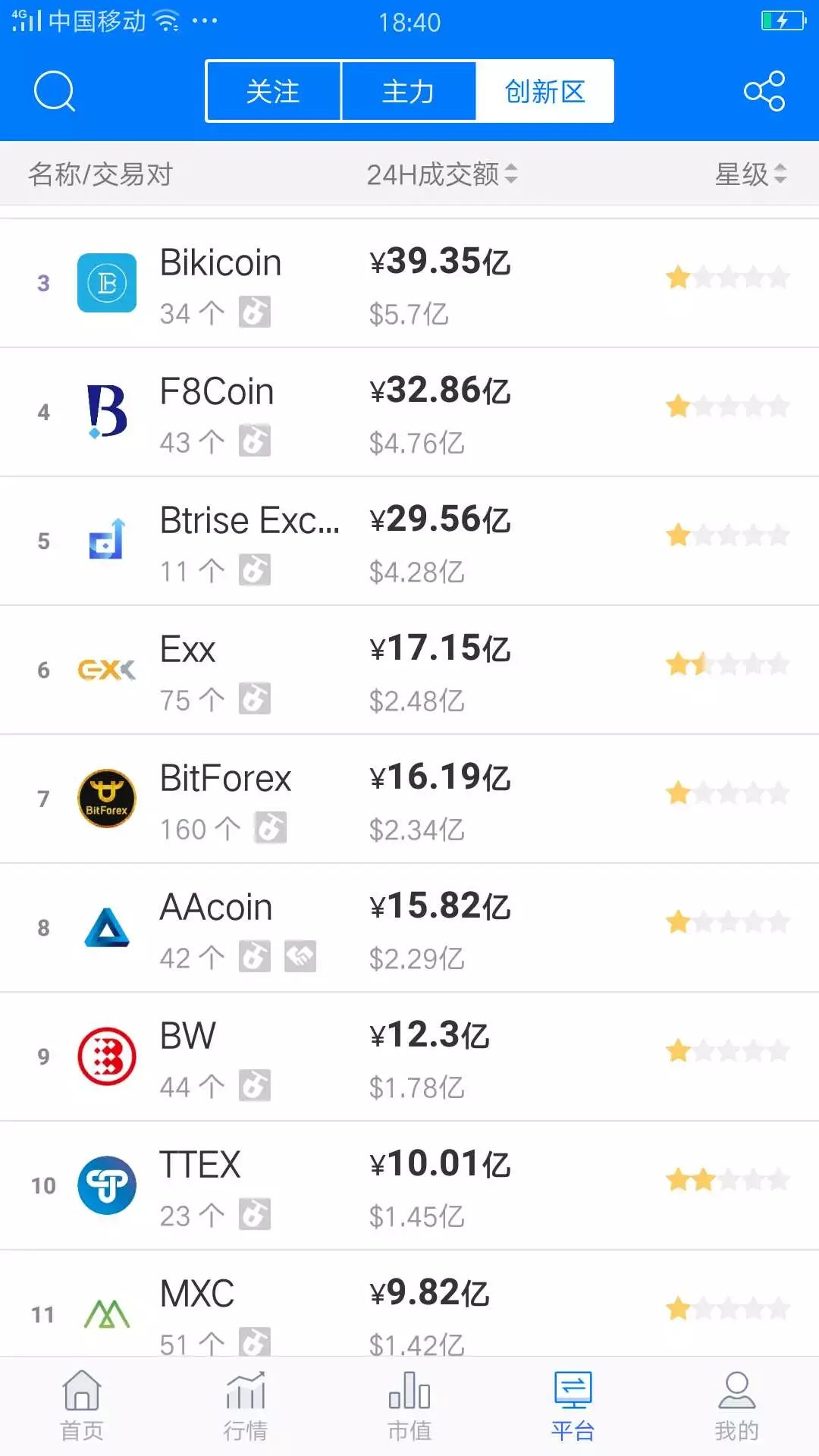Viewport: 819px width, 1456px height.
Task: Go to the 首页 home tab
Action: tap(82, 1406)
